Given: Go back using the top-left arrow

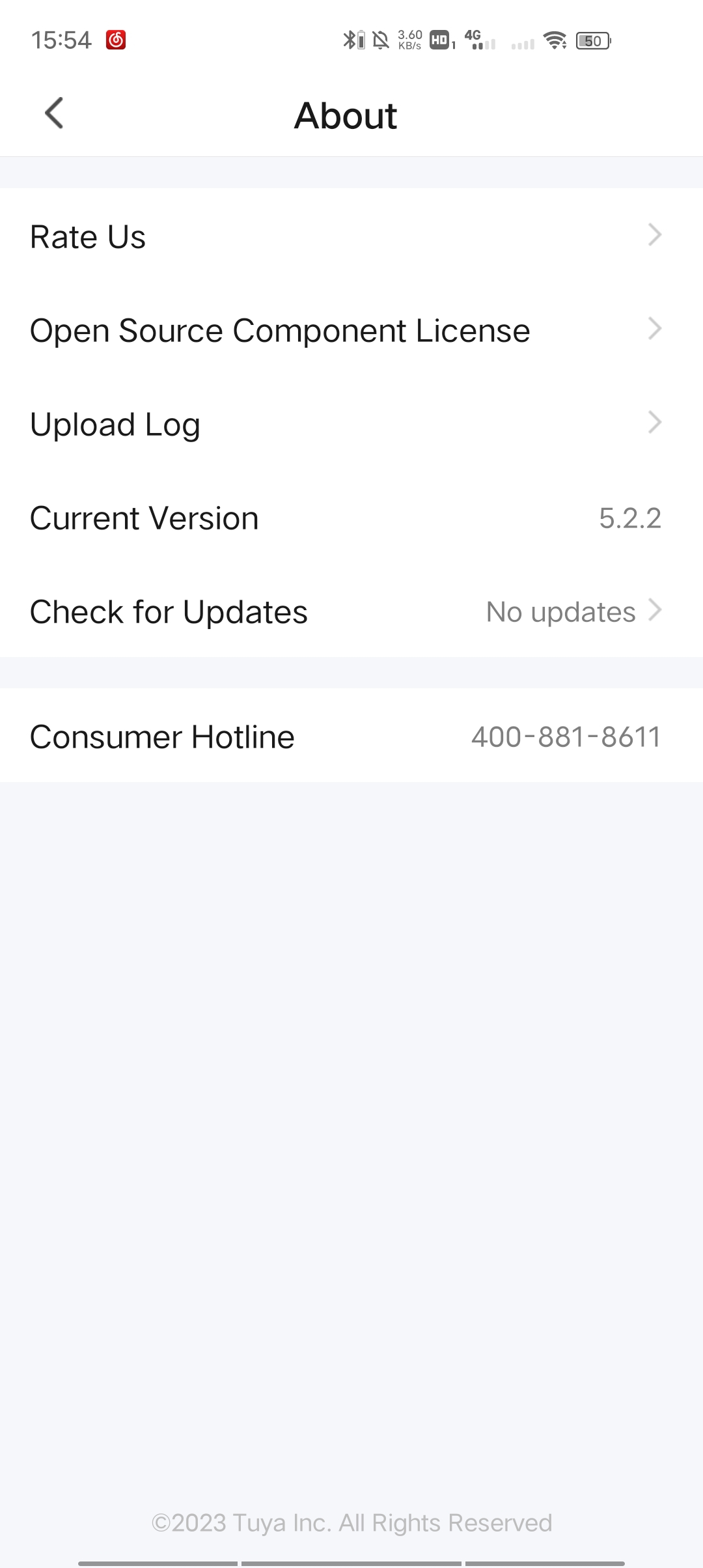Looking at the screenshot, I should coord(54,113).
